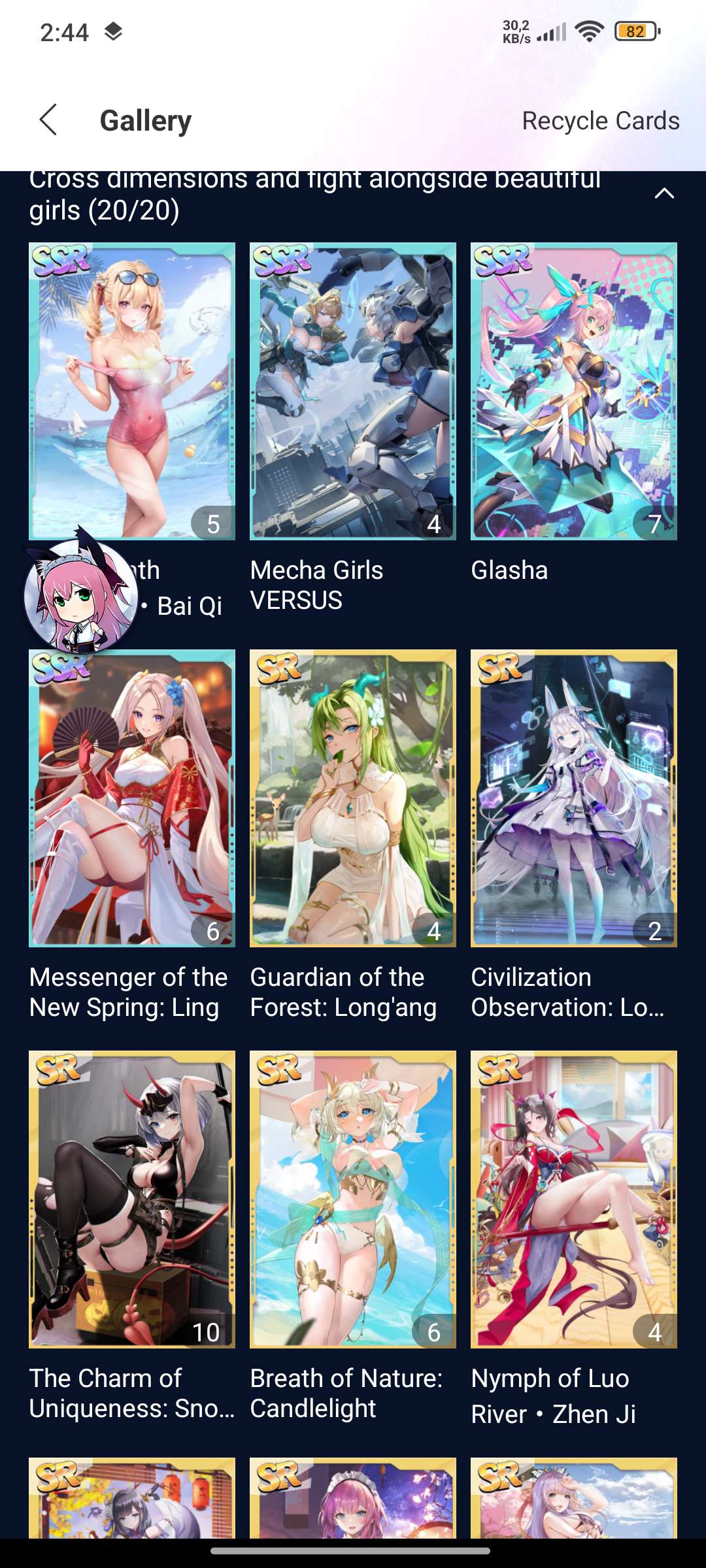Open the Glasha card
Viewport: 706px width, 1568px height.
pyautogui.click(x=573, y=391)
